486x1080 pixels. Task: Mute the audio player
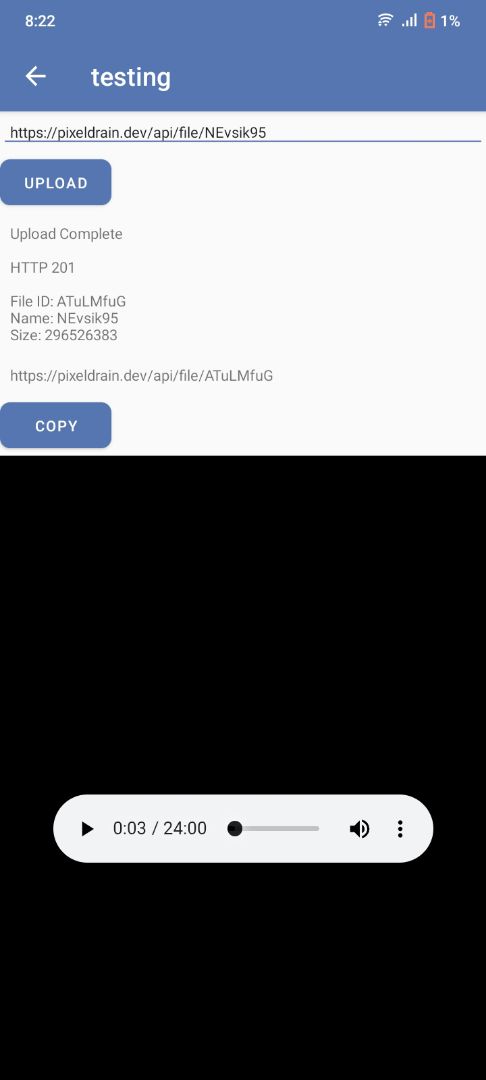click(359, 829)
